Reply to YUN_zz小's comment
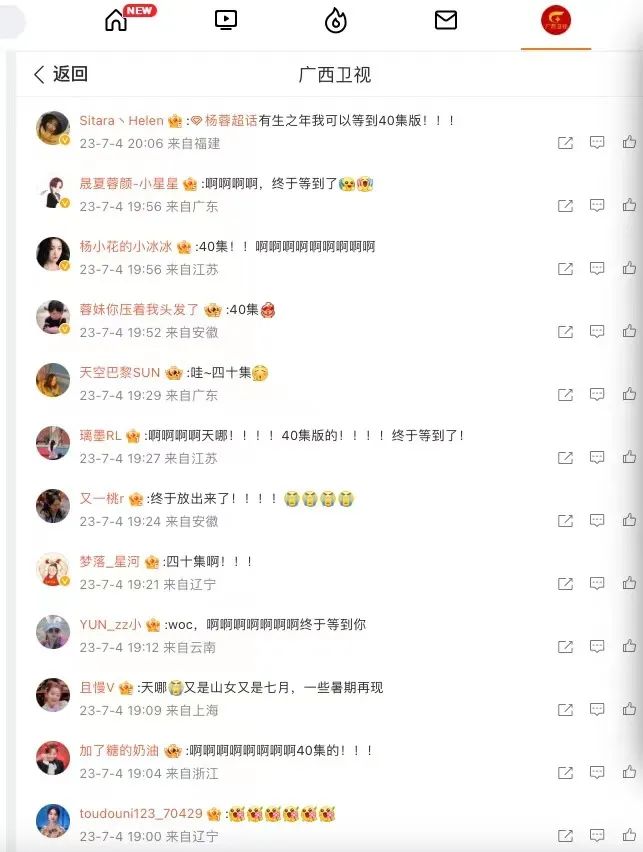 597,647
